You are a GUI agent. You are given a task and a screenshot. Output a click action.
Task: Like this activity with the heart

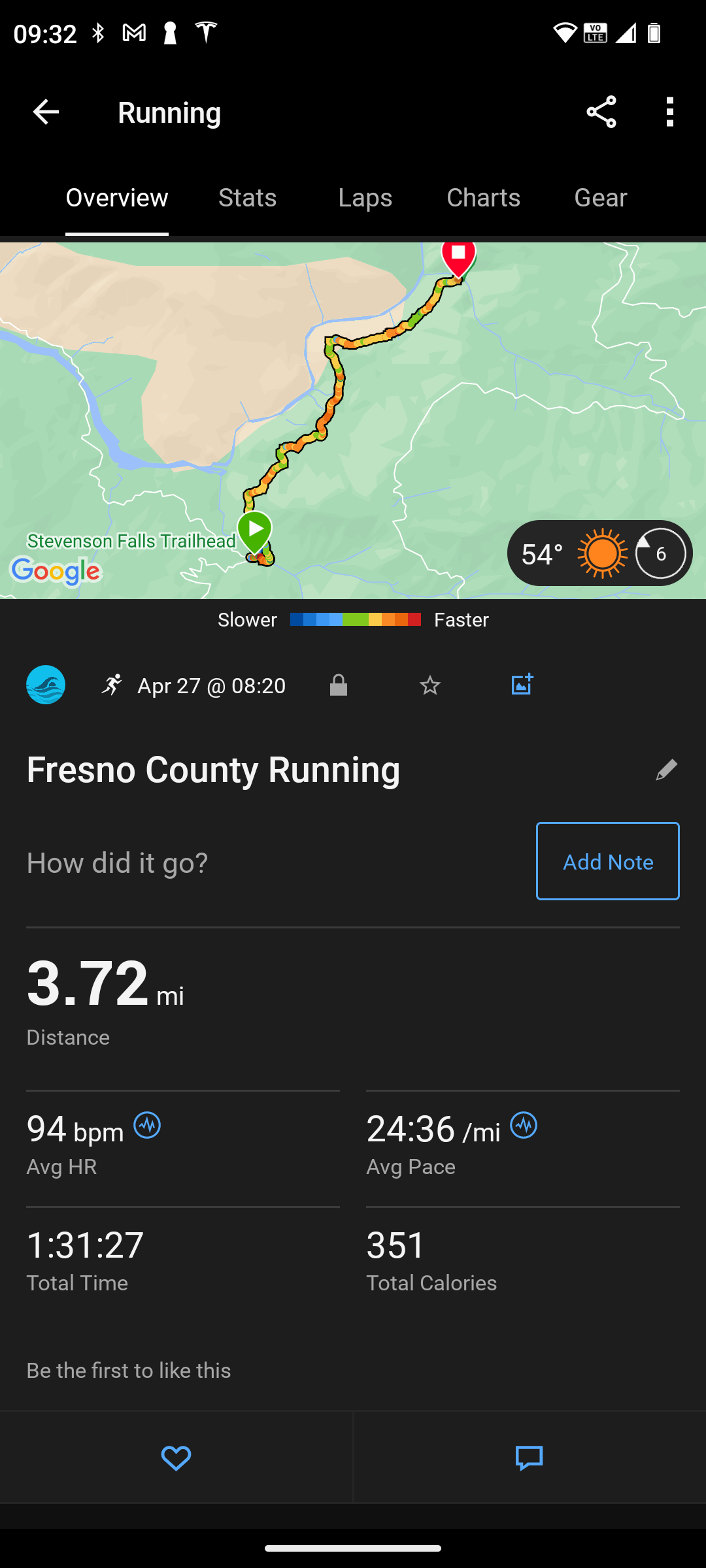pyautogui.click(x=176, y=1458)
